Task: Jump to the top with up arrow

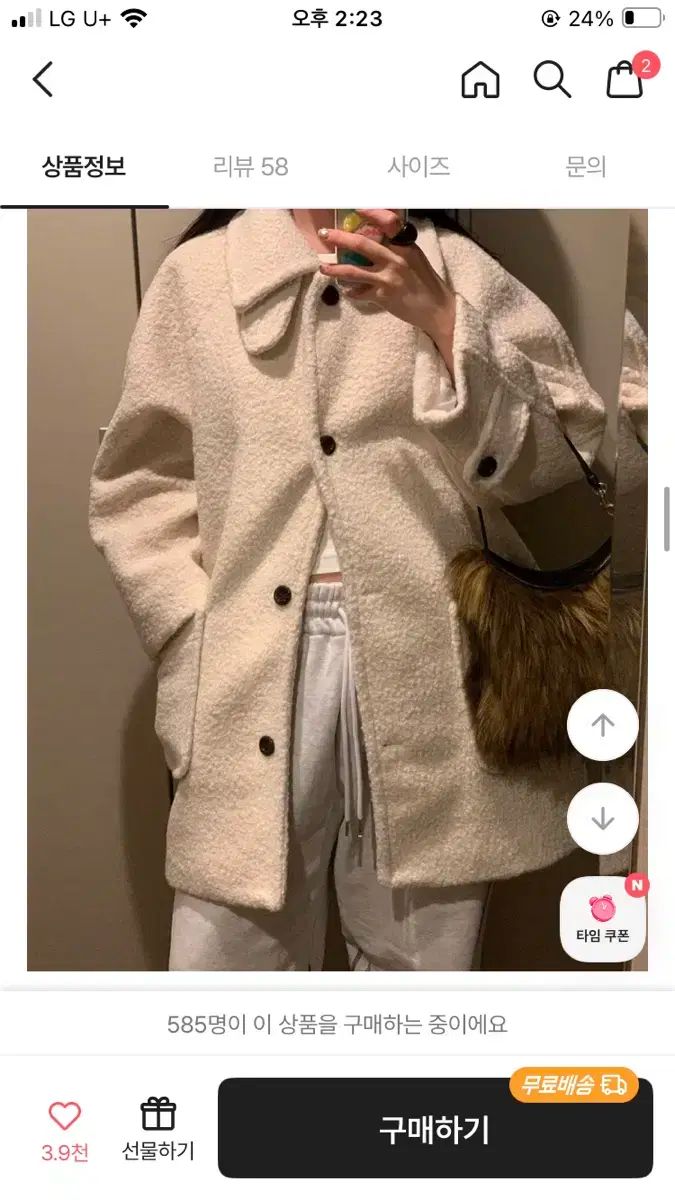Action: click(x=602, y=725)
